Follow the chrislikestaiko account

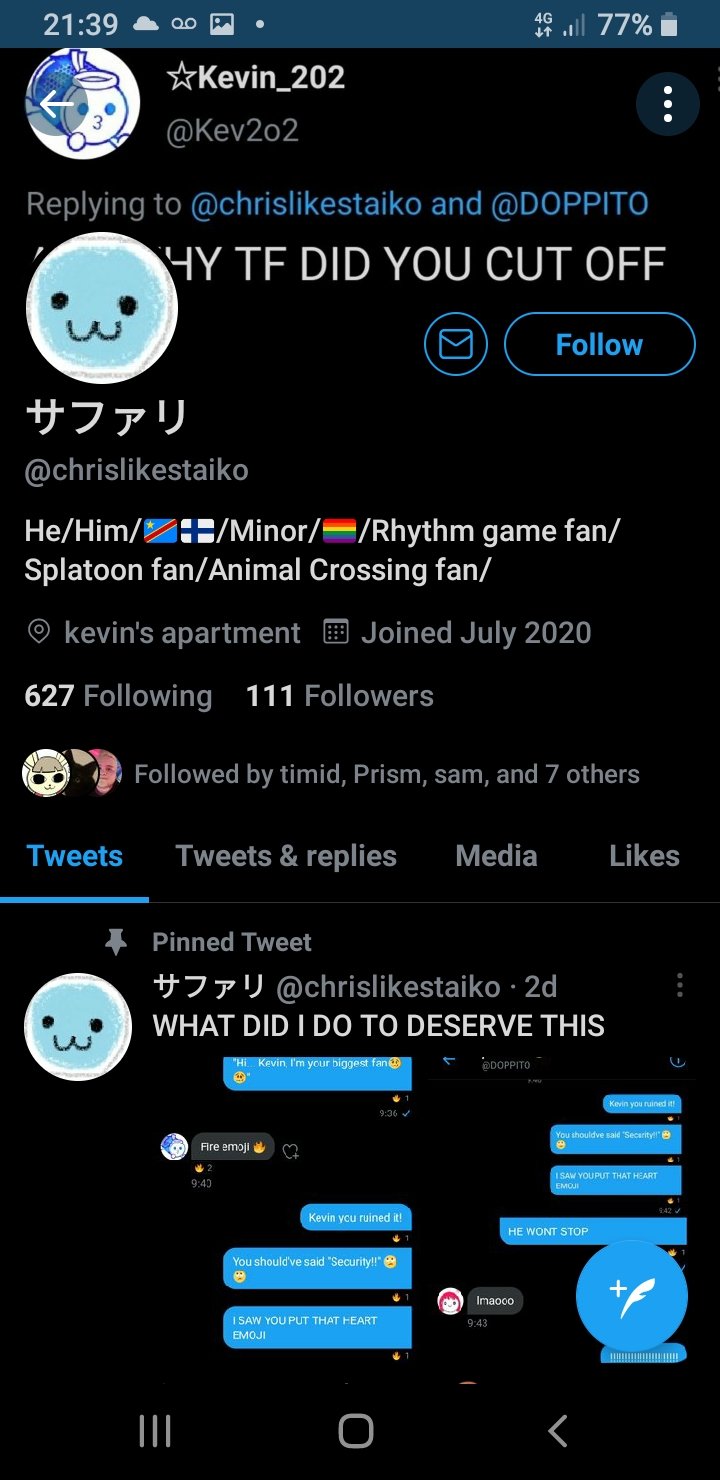pyautogui.click(x=599, y=345)
